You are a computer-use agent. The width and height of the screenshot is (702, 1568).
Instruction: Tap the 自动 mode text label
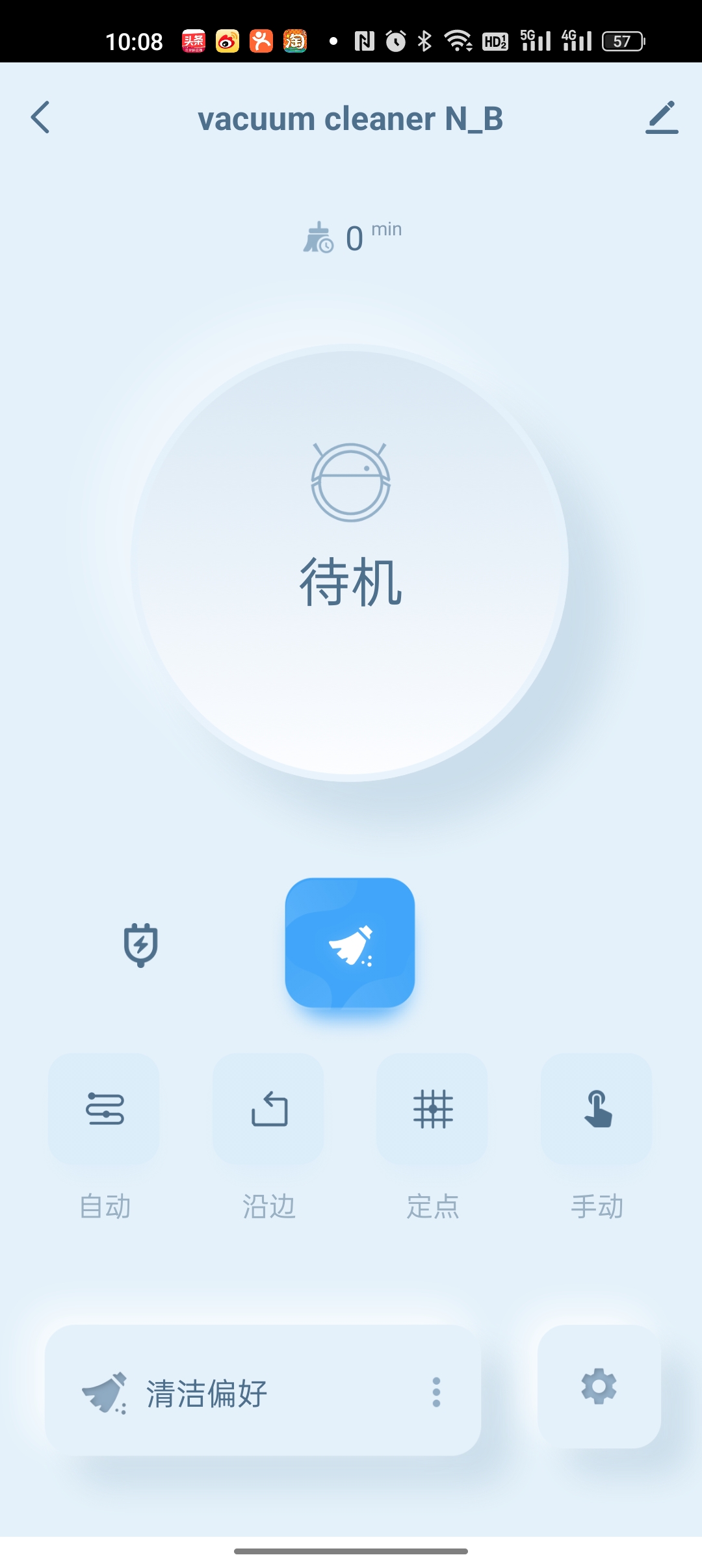point(104,1206)
